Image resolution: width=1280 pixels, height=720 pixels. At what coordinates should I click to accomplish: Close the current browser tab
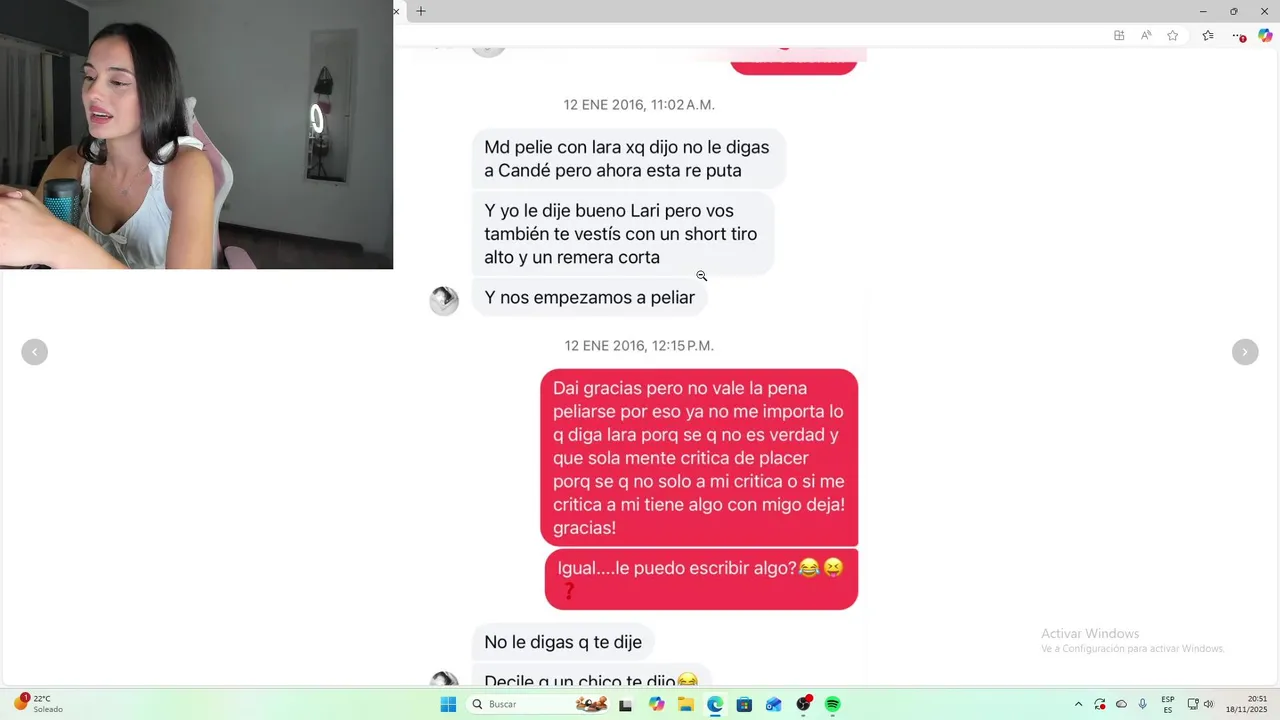(396, 11)
